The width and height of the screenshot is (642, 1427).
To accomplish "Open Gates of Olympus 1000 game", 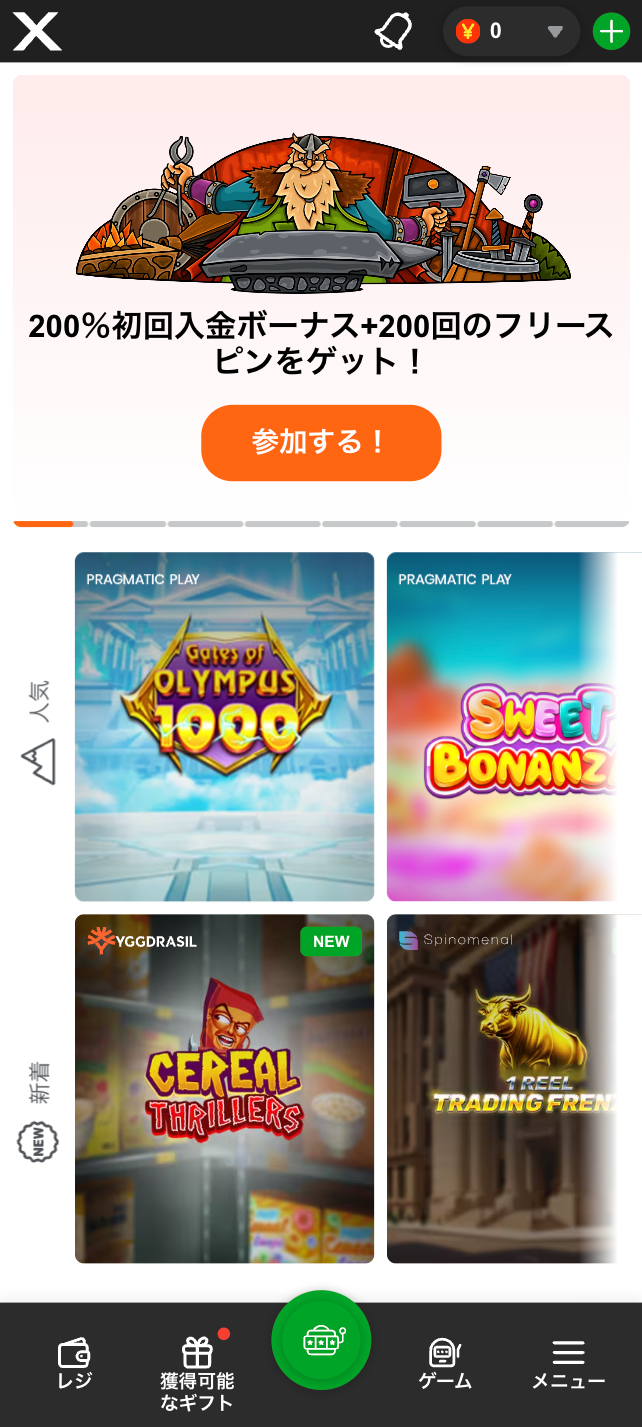I will pyautogui.click(x=224, y=727).
